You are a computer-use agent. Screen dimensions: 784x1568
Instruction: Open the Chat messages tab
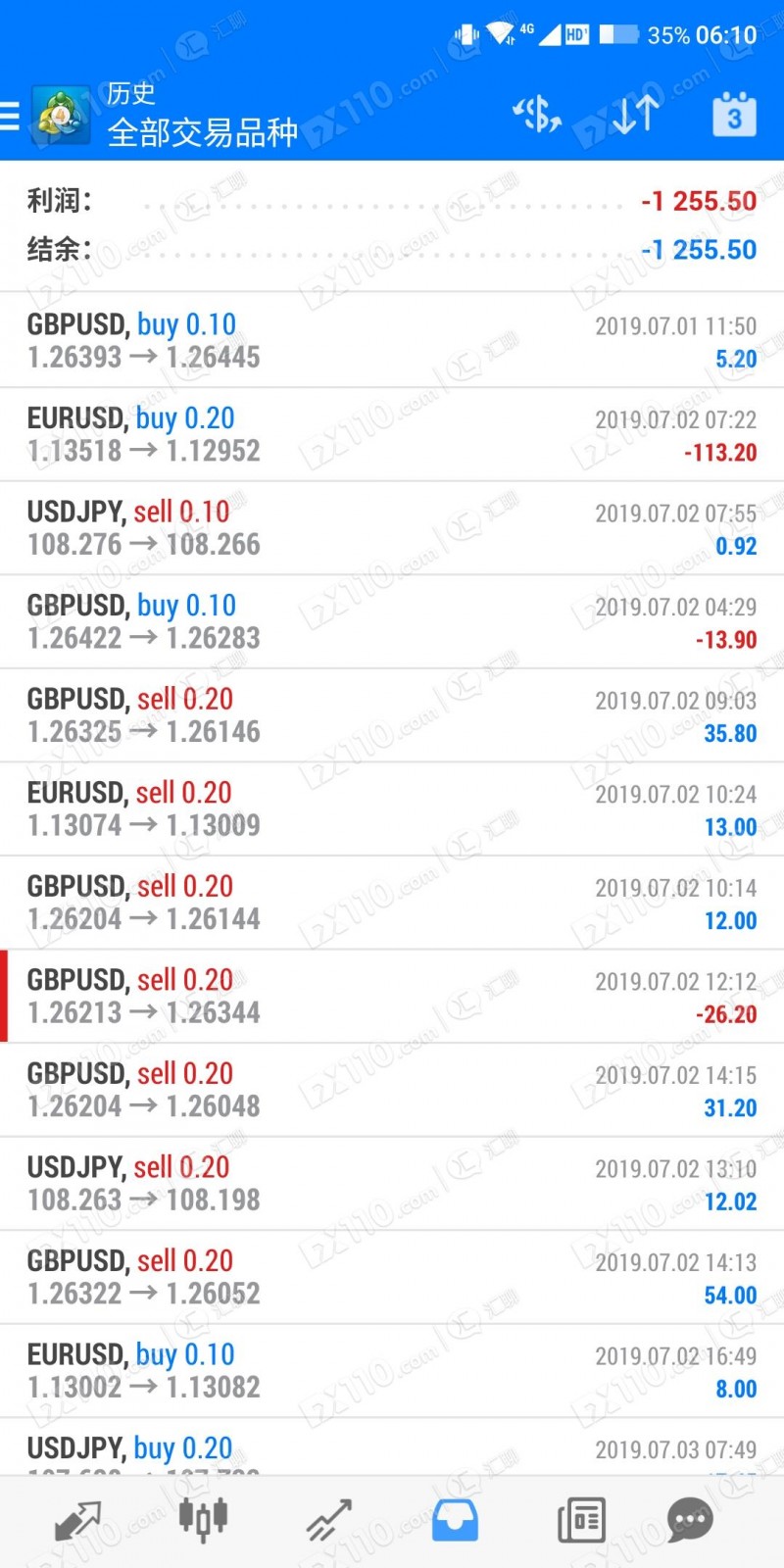pyautogui.click(x=690, y=1521)
